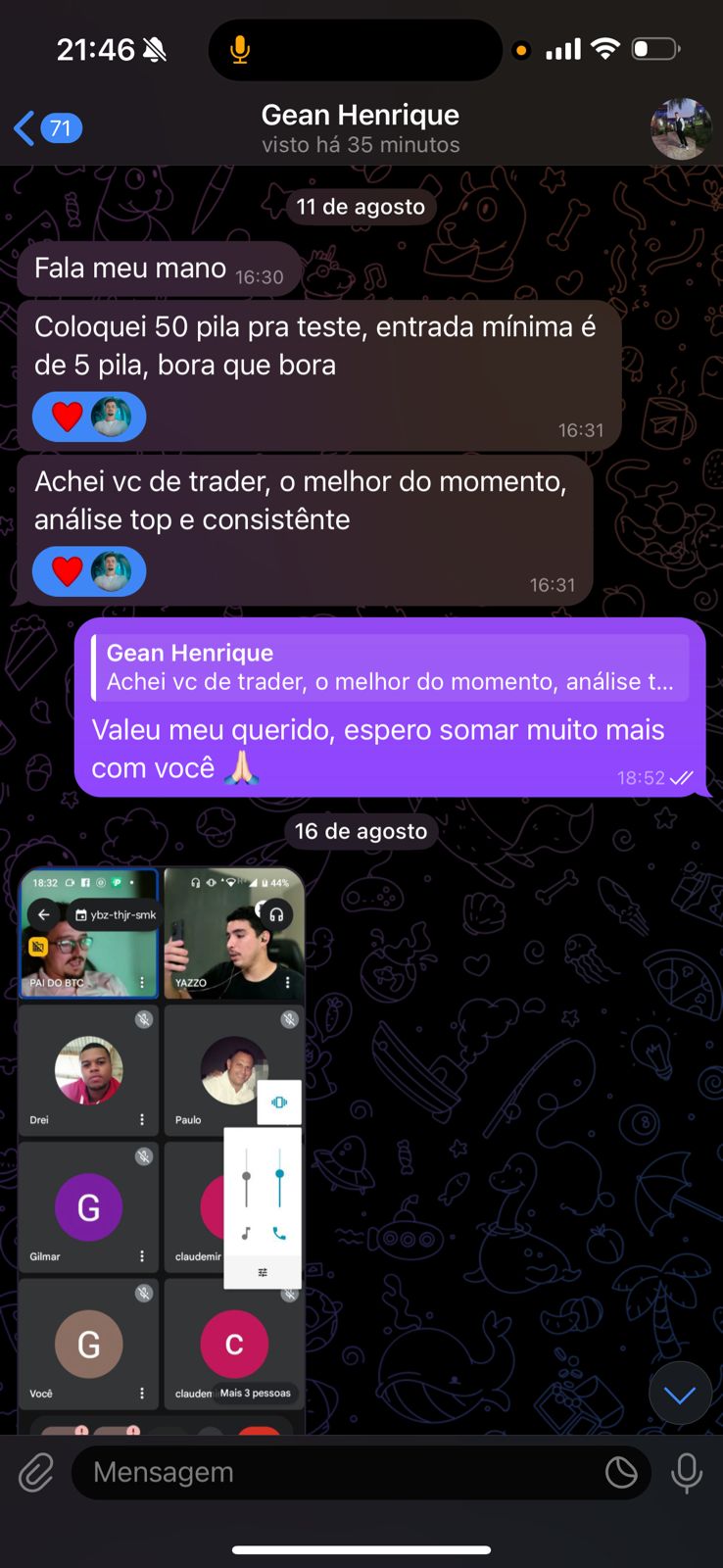
Task: Open Gean Henrique contact info header
Action: pos(361,128)
